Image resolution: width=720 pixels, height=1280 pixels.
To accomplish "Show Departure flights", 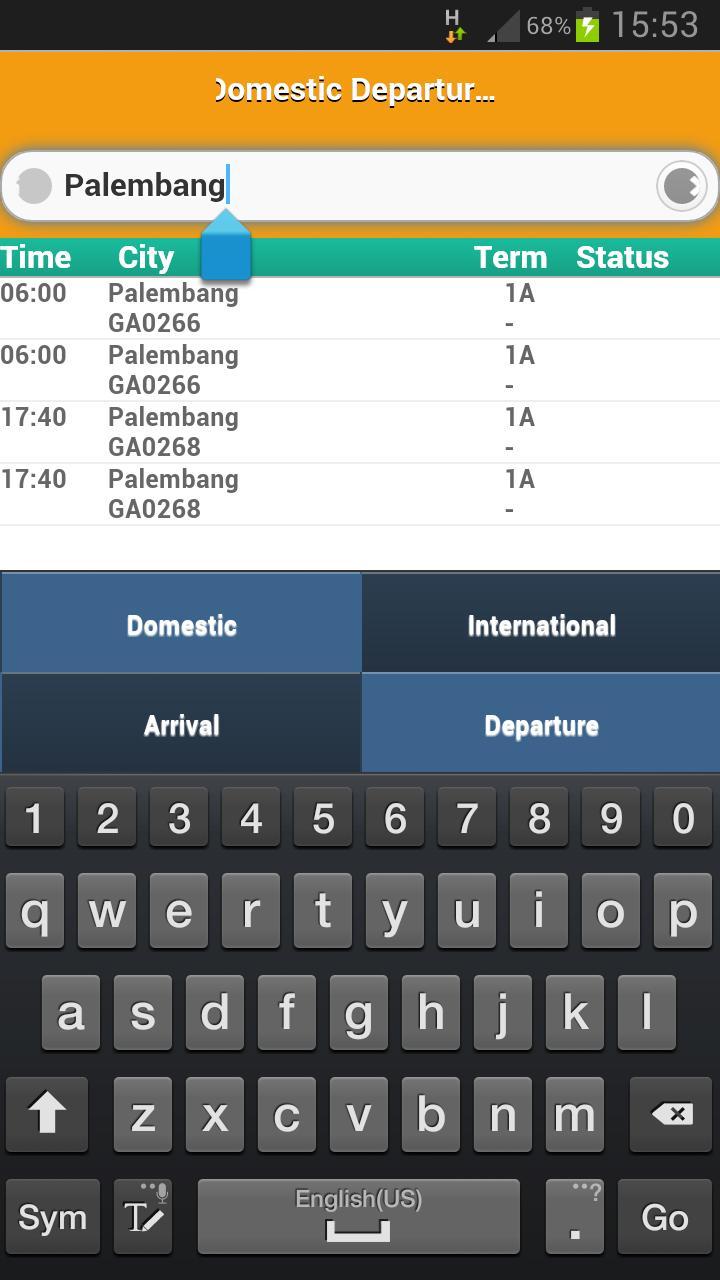I will tap(541, 725).
